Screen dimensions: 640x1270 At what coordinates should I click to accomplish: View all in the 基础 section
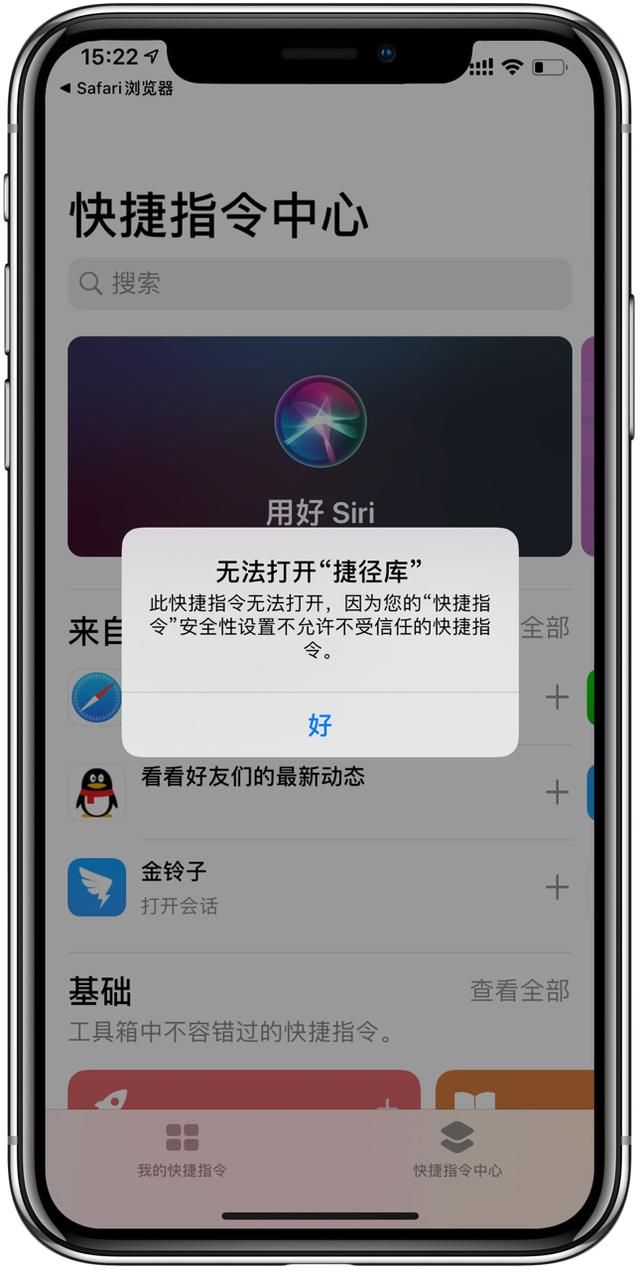coord(520,991)
